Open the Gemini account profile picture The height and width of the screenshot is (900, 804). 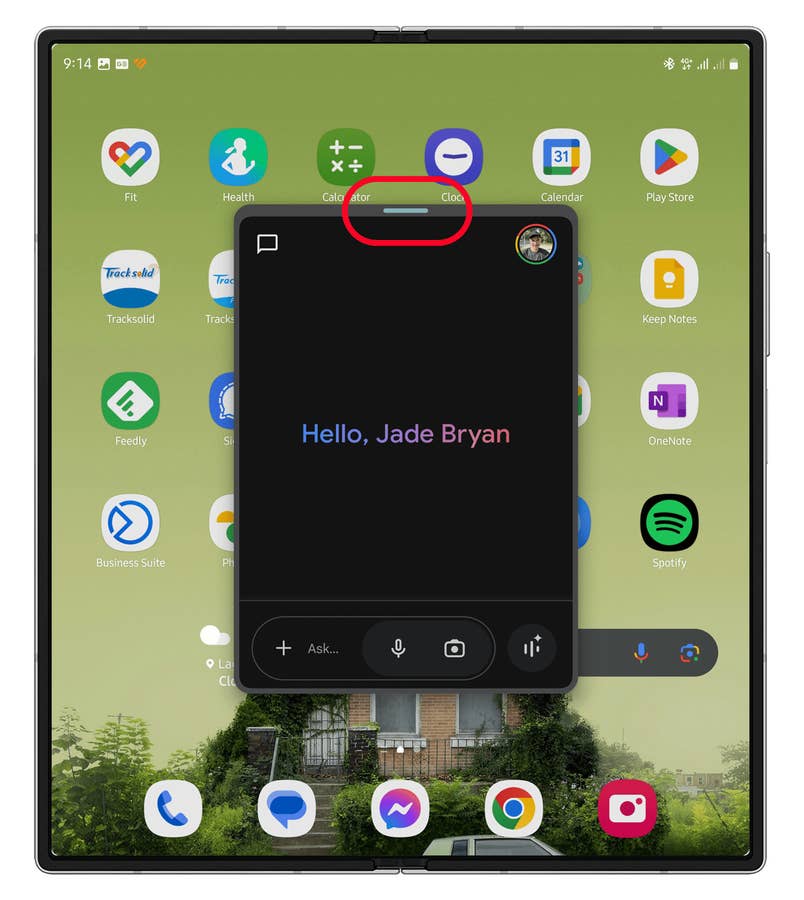(x=536, y=243)
